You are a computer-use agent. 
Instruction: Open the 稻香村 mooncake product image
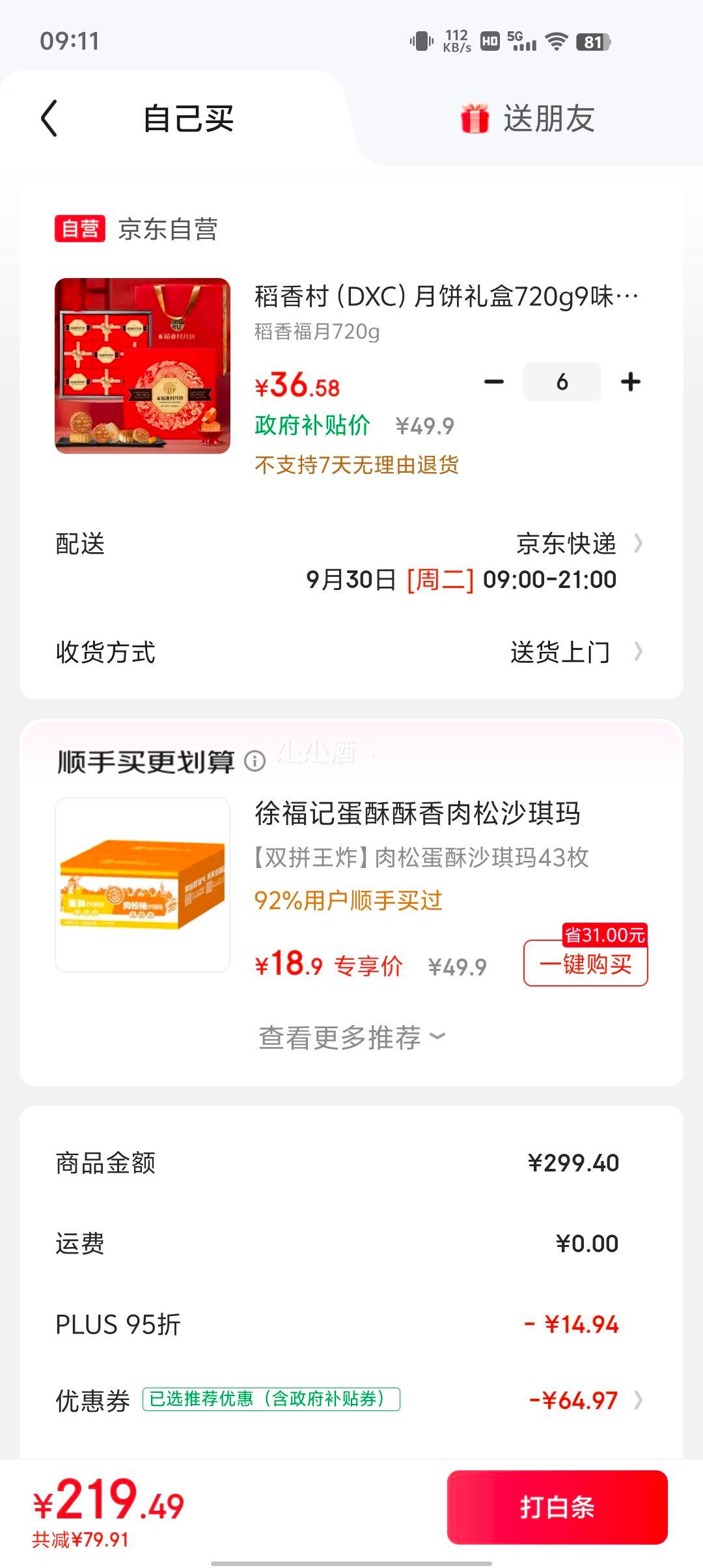(x=143, y=366)
